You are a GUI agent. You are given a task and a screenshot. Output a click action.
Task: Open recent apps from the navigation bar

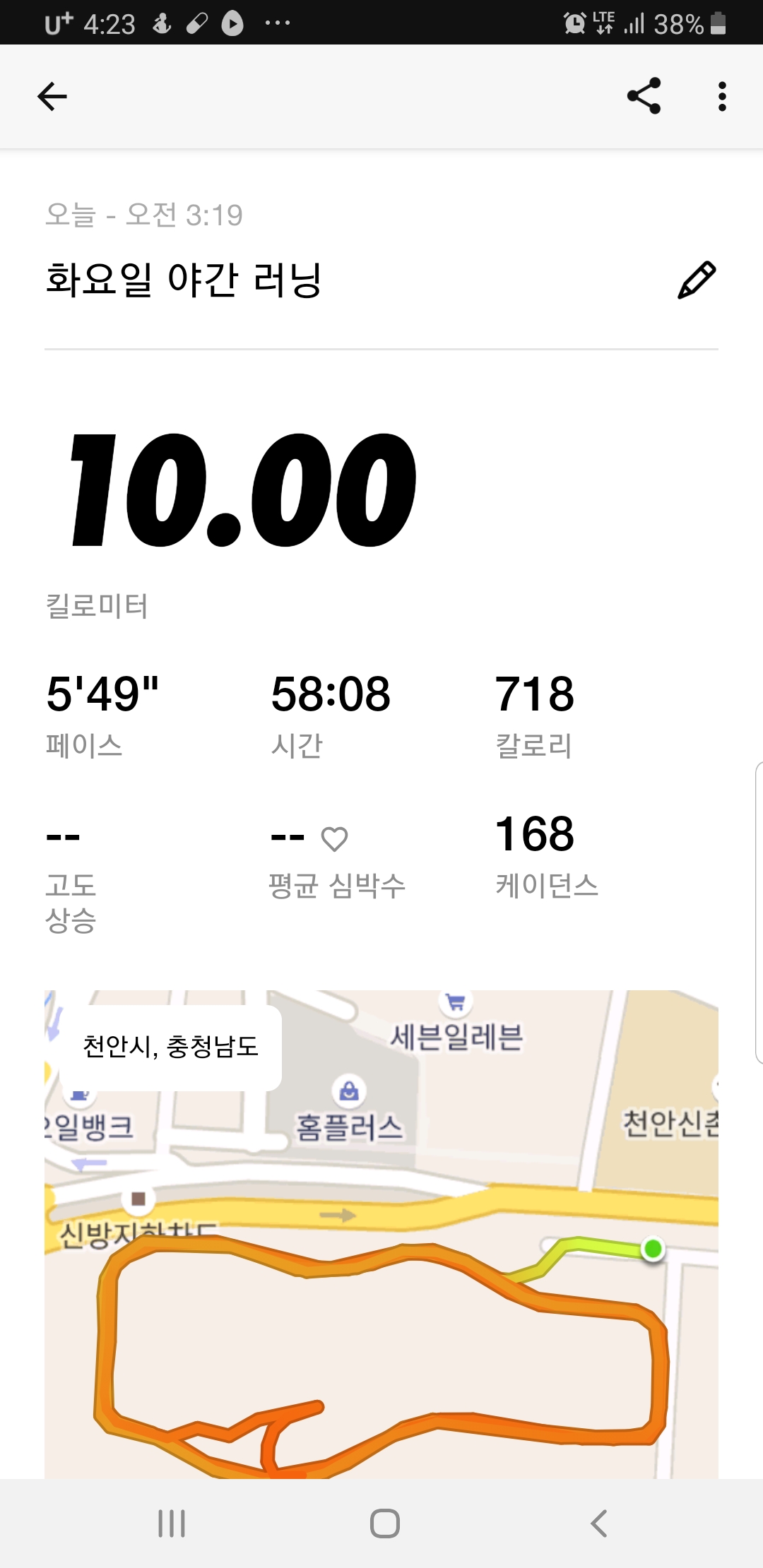click(172, 1524)
